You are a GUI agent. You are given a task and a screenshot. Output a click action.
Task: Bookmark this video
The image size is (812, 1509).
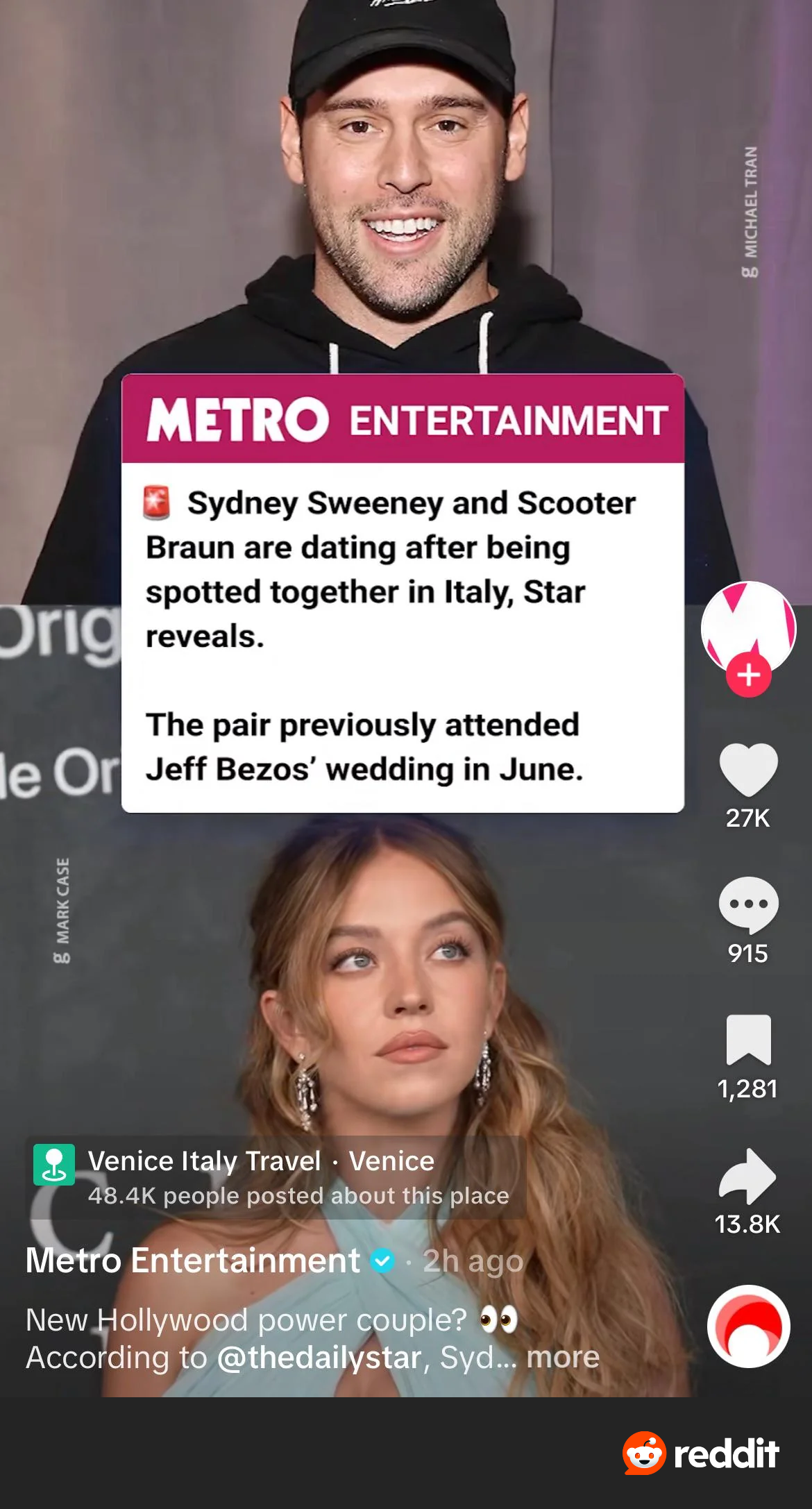[x=748, y=1040]
